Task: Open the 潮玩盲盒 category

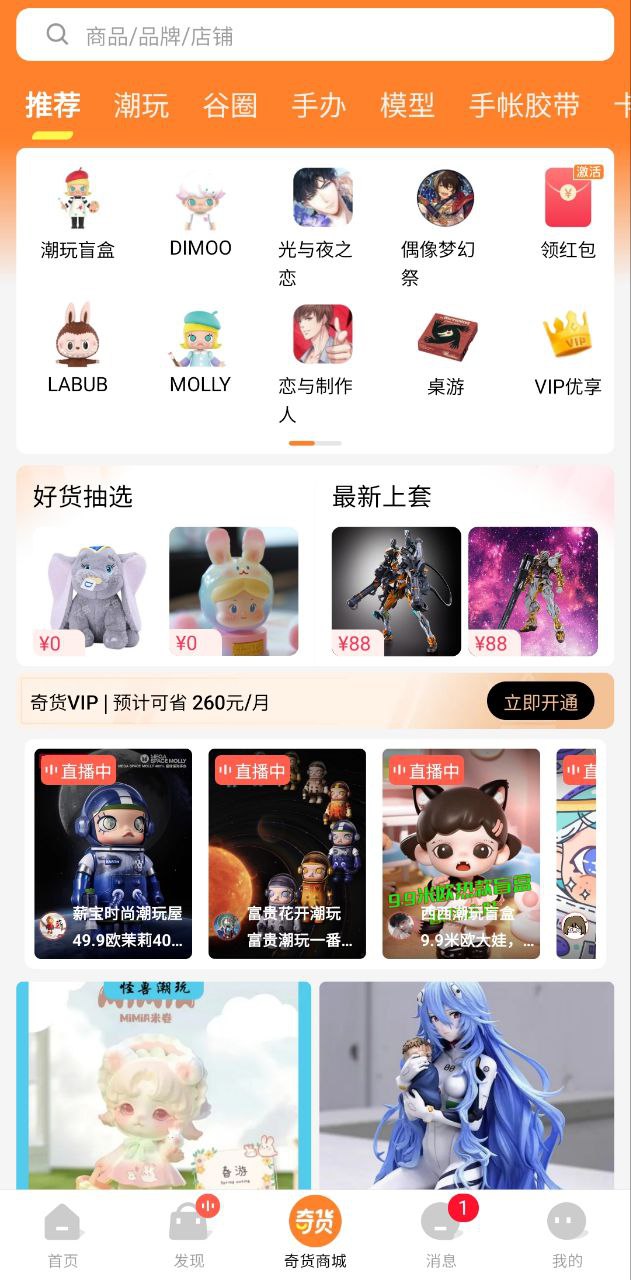Action: [78, 214]
